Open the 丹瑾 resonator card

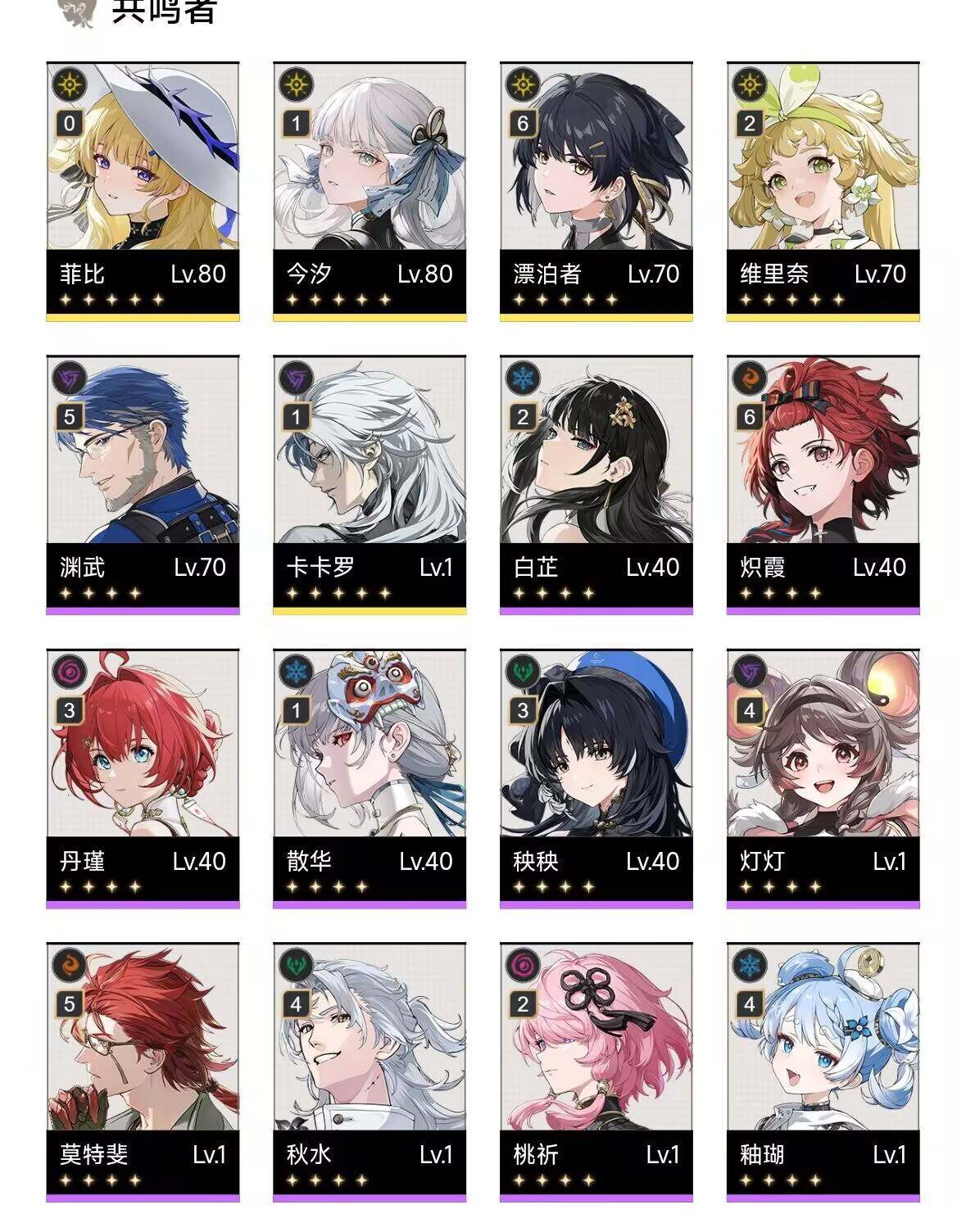[x=143, y=777]
